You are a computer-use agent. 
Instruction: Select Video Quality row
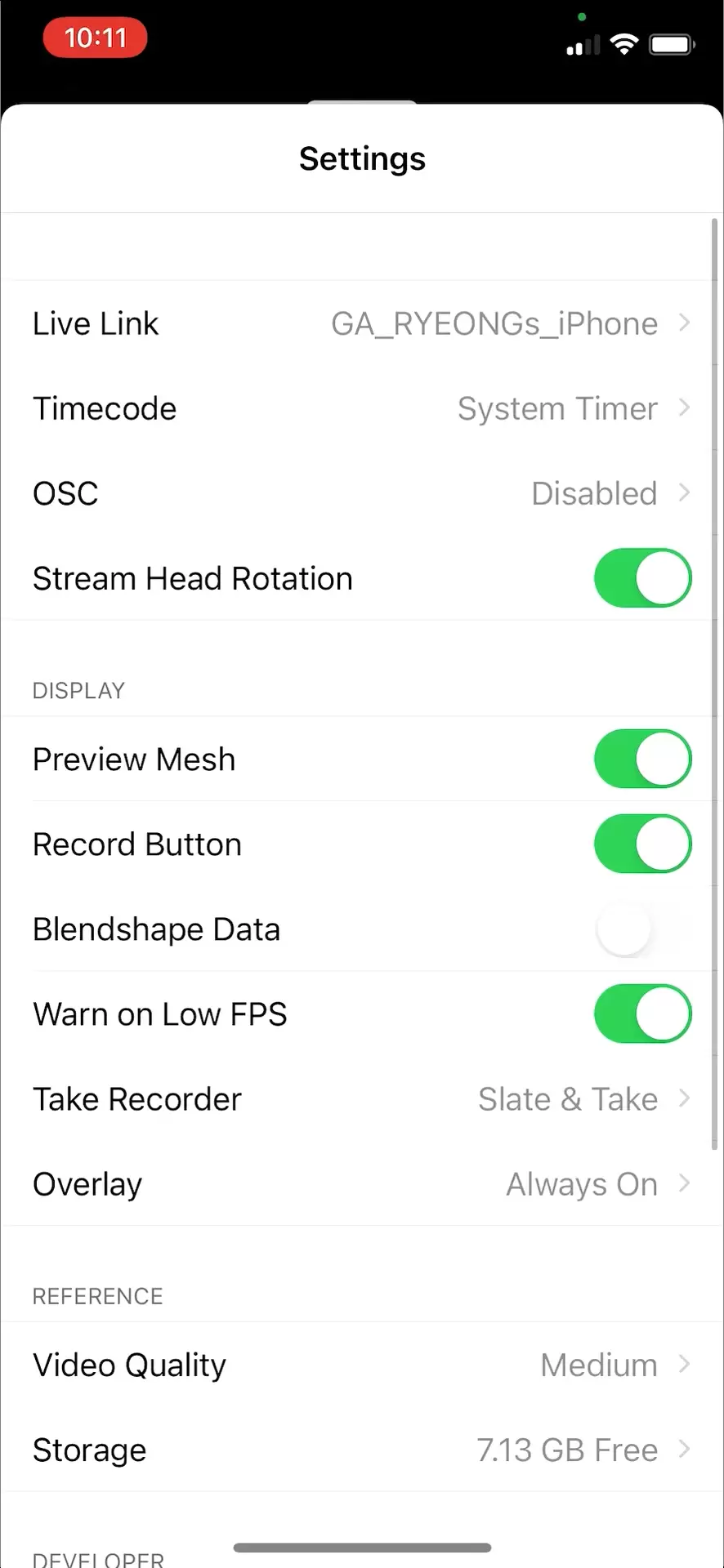tap(361, 1365)
